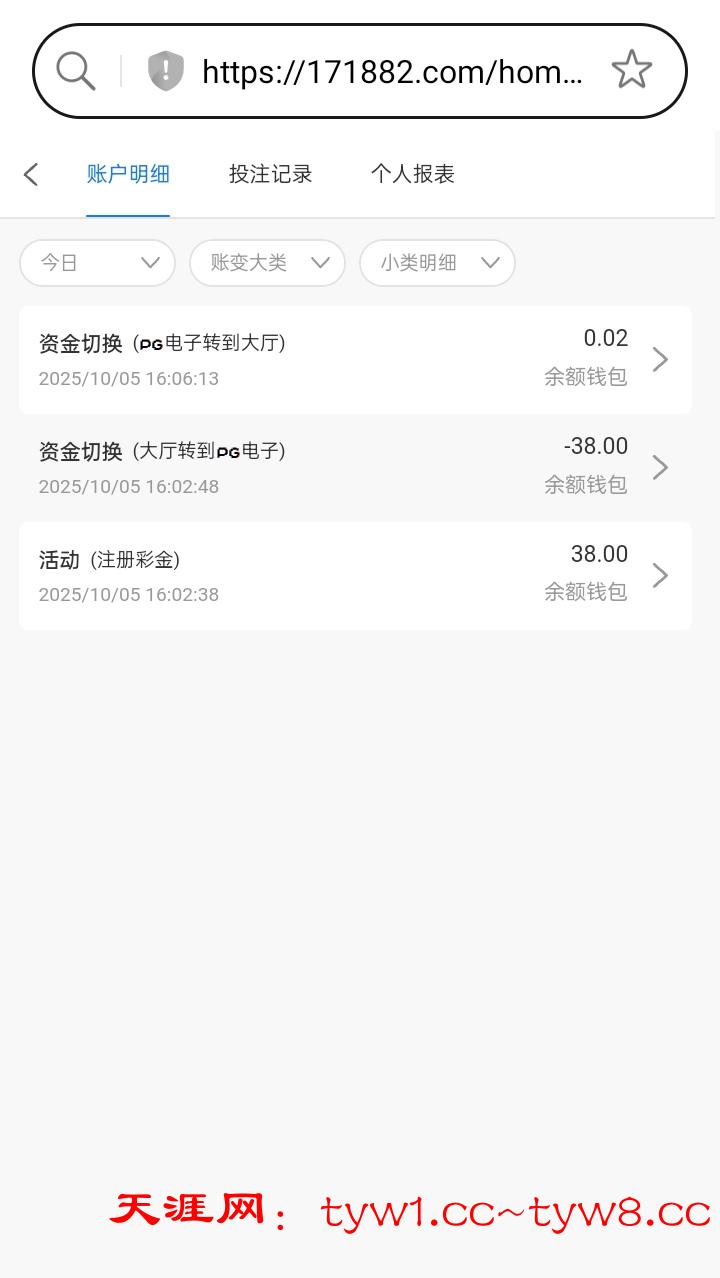View the -38.00 大厅转到PG电子 record

tap(355, 468)
